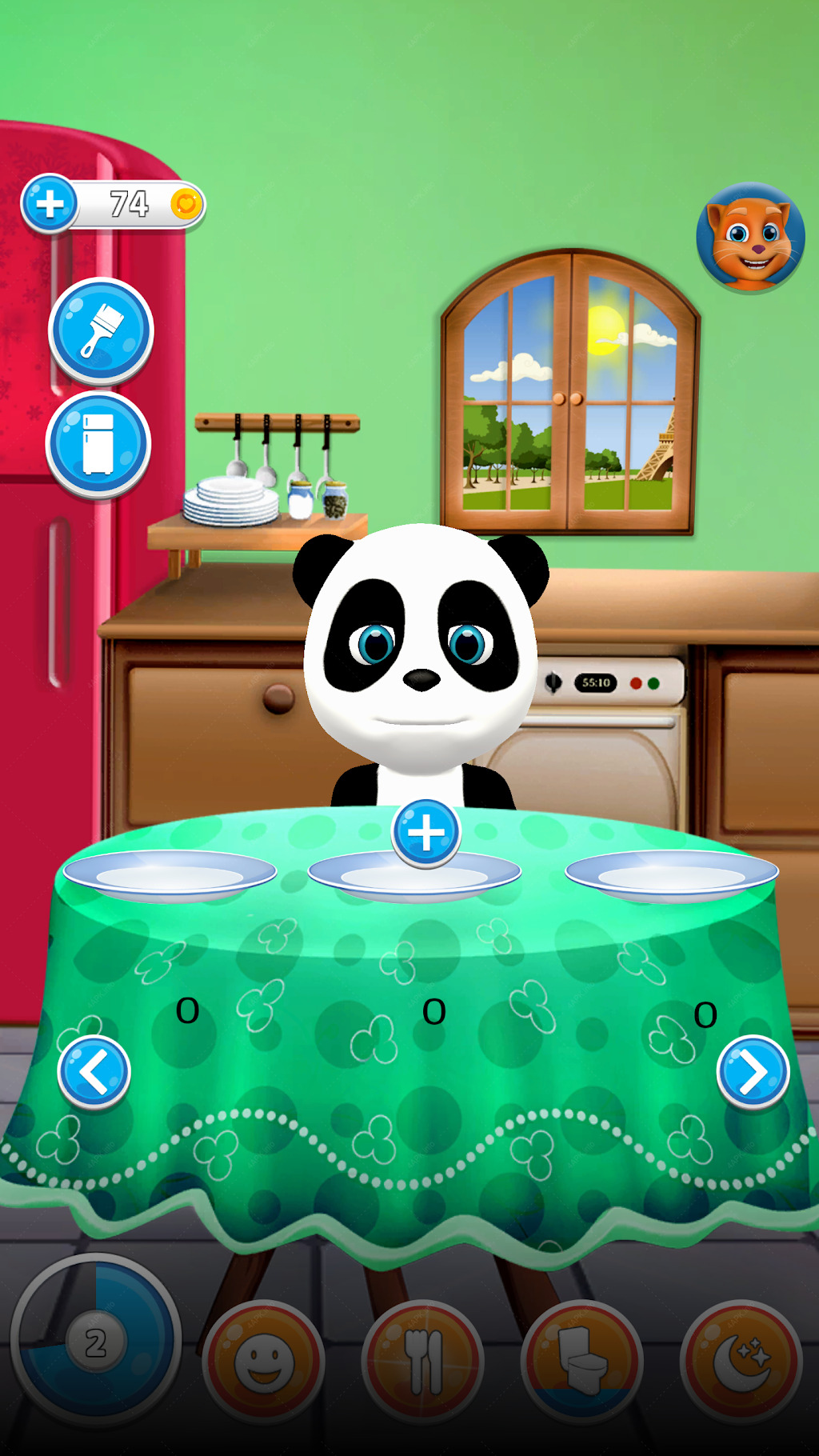Switch to the toilet bathroom room
The image size is (819, 1456).
click(582, 1362)
